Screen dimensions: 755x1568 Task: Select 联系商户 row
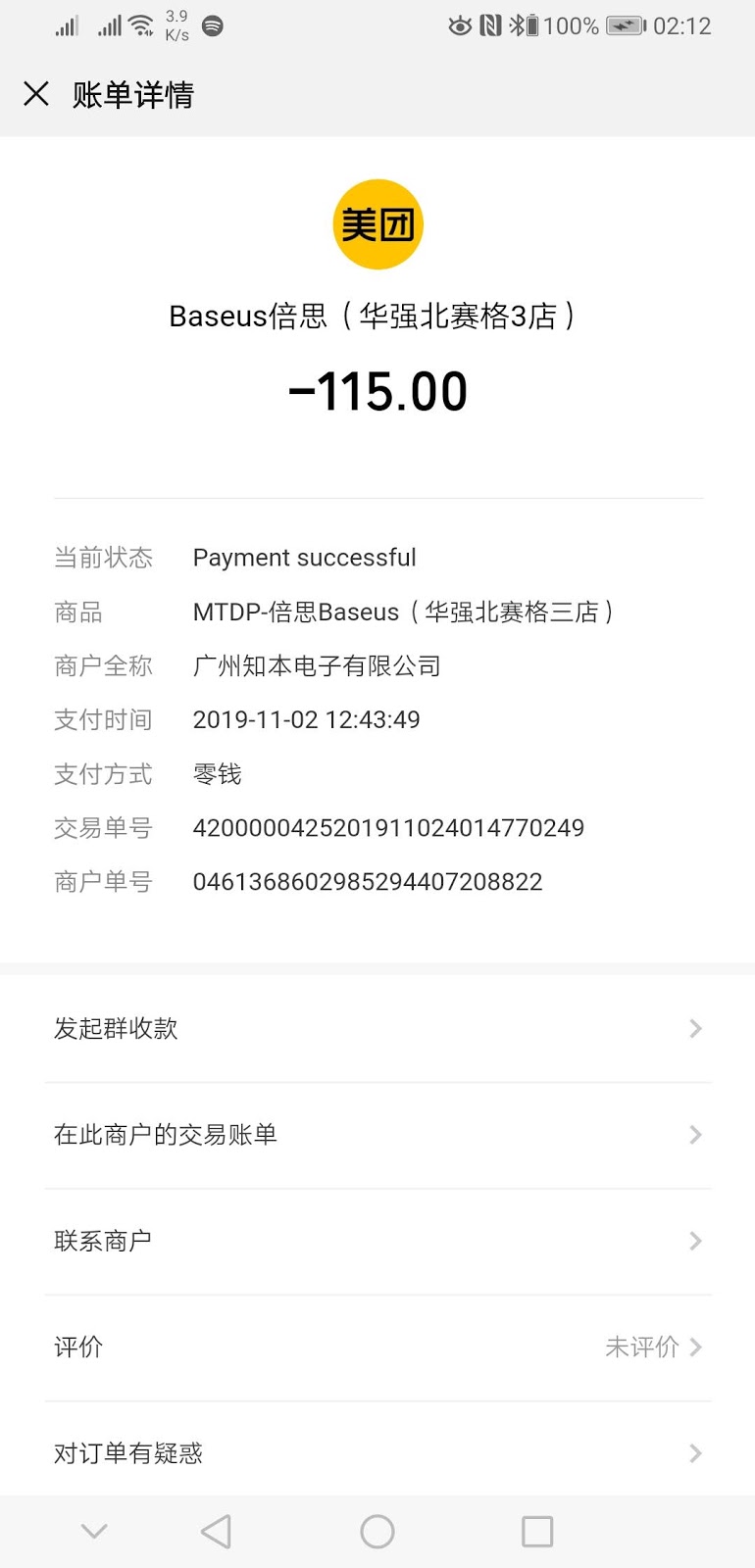(x=377, y=1242)
